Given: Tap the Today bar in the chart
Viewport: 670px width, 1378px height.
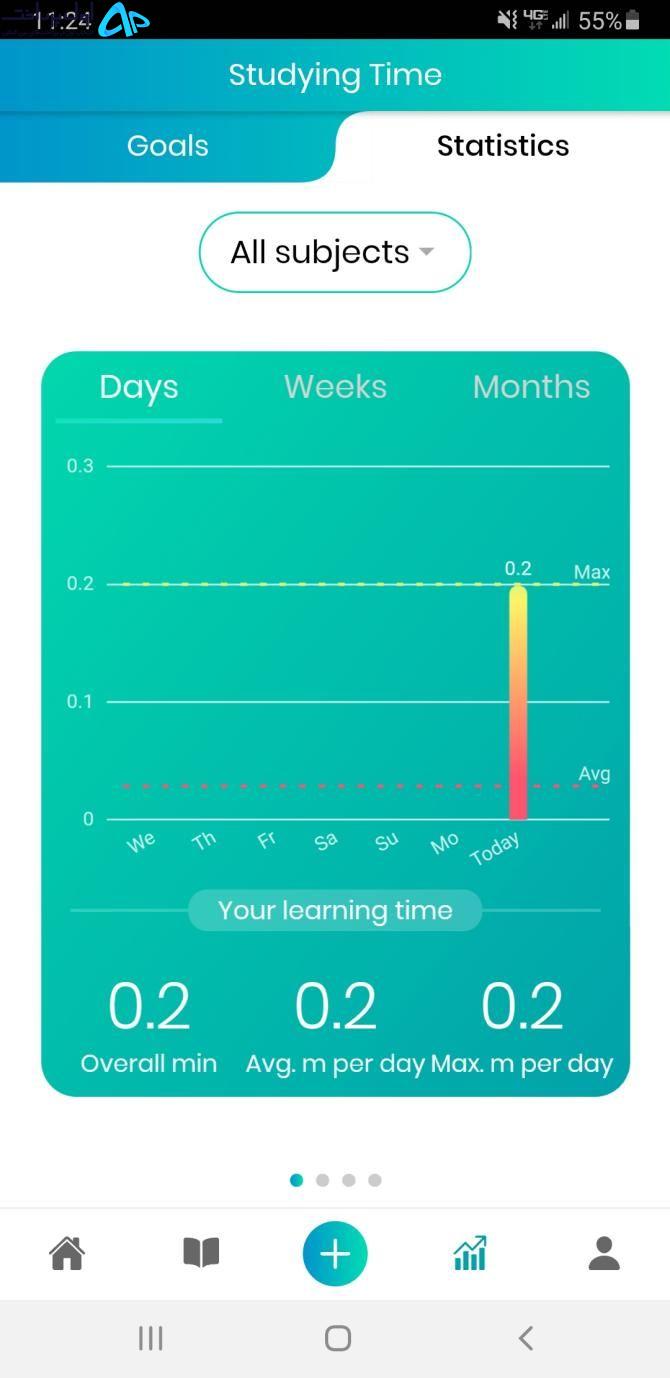Looking at the screenshot, I should pyautogui.click(x=518, y=702).
